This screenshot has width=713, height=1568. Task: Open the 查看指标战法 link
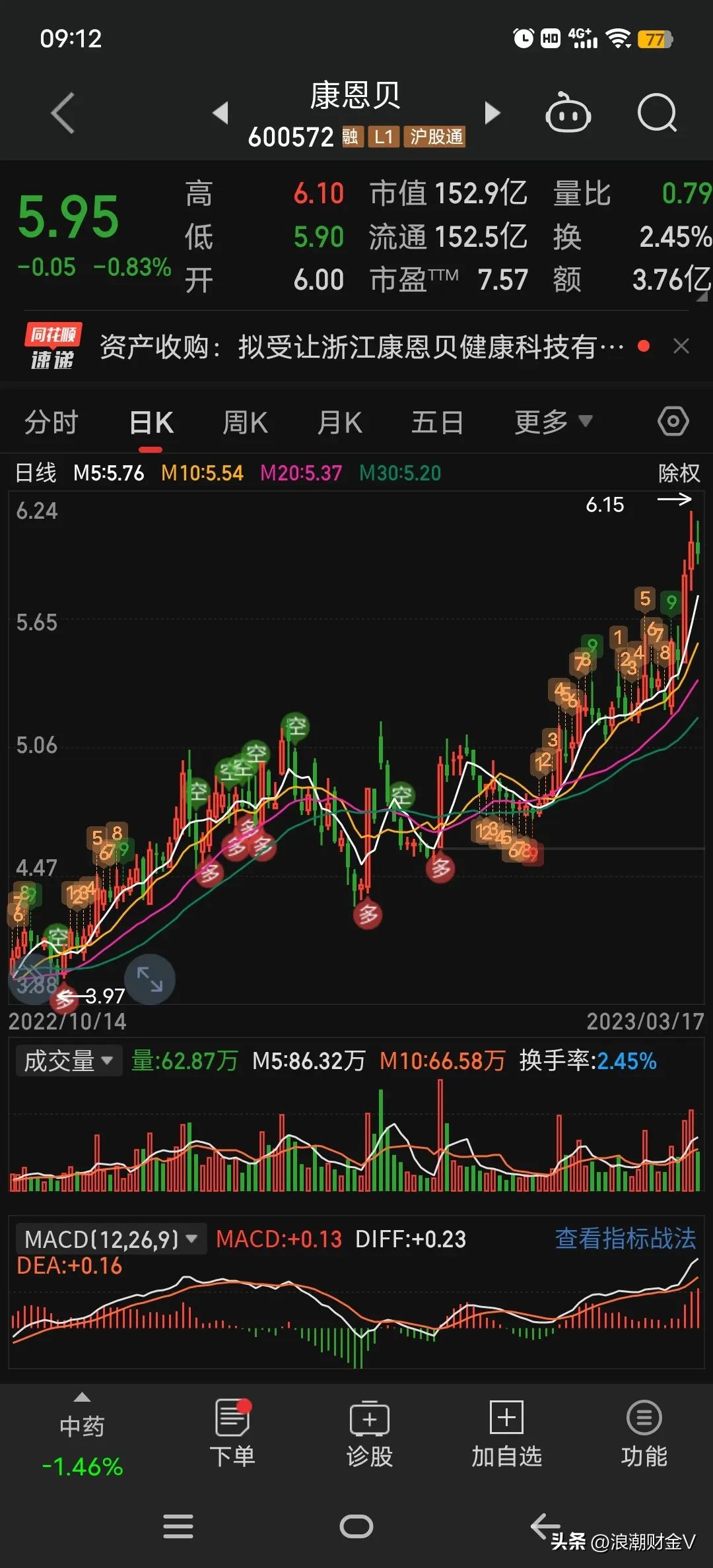625,1239
